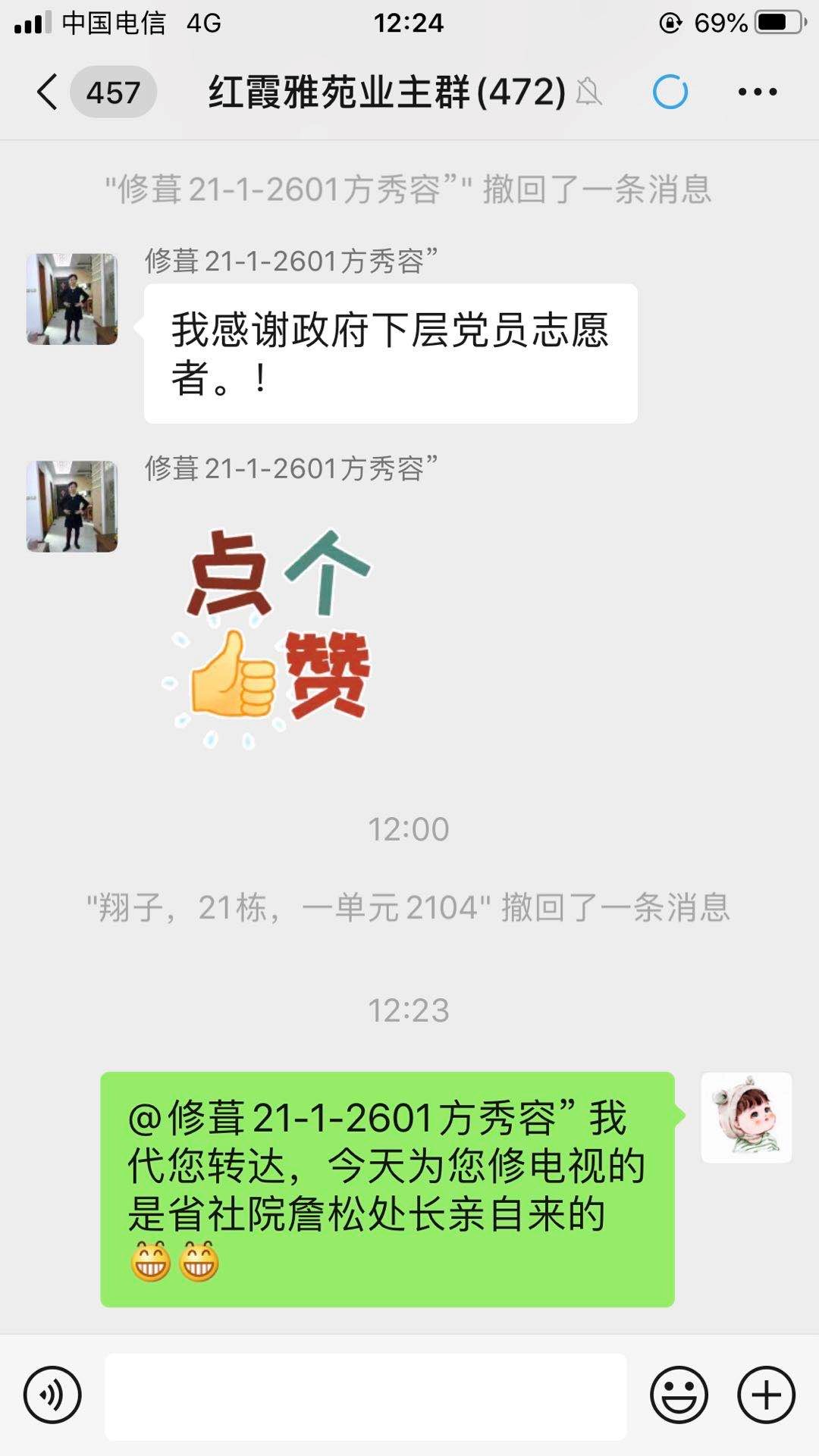819x1456 pixels.
Task: Open the group chat overflow menu
Action: (x=757, y=92)
